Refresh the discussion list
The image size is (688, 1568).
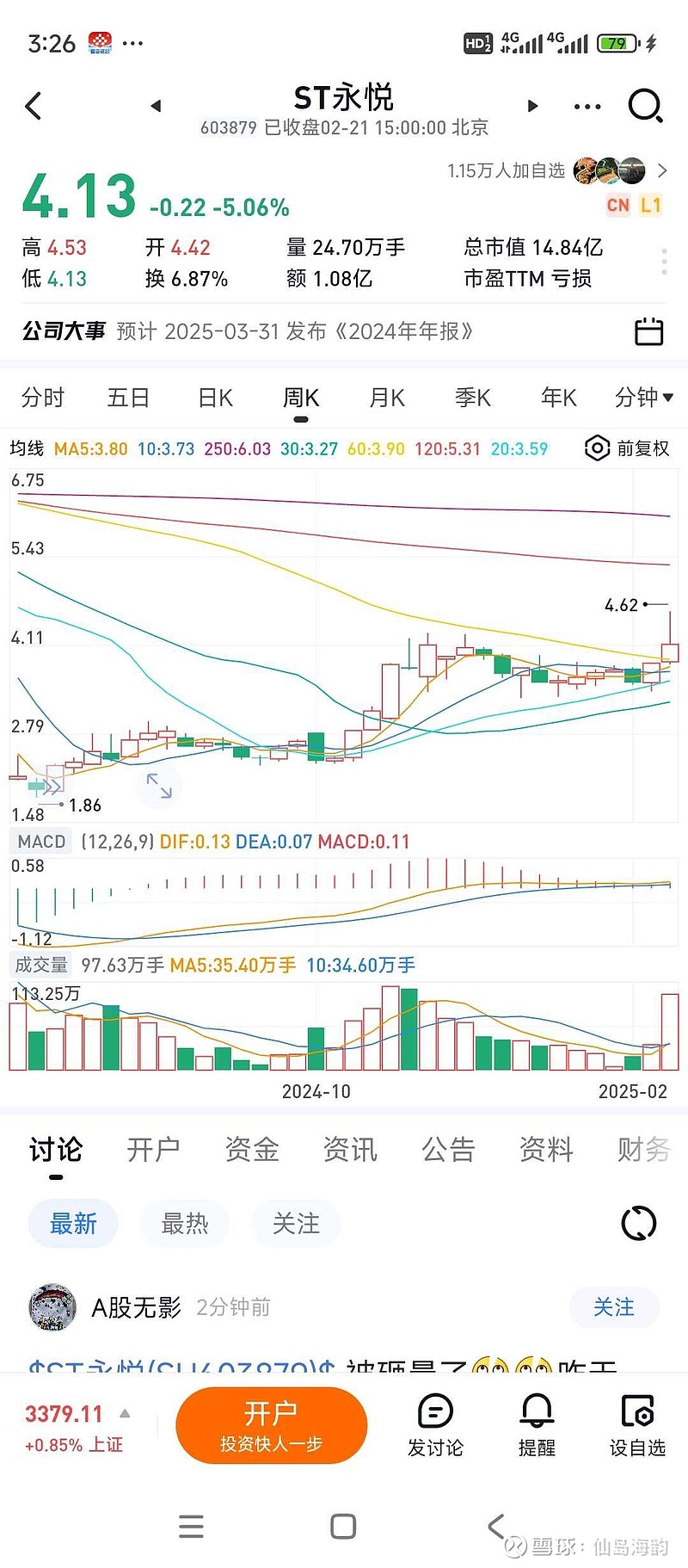638,1223
